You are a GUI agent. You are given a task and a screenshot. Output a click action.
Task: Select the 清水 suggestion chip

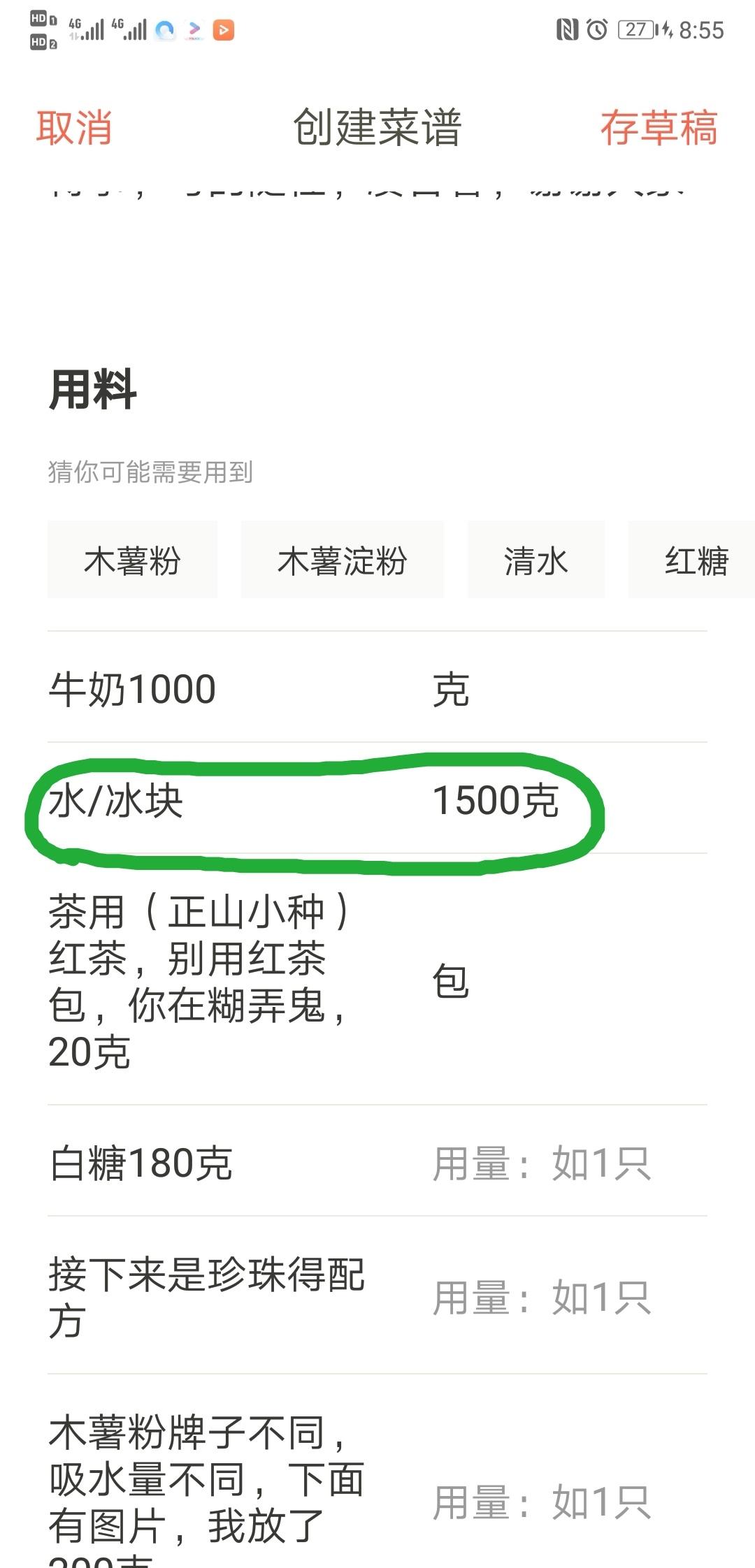[x=536, y=560]
